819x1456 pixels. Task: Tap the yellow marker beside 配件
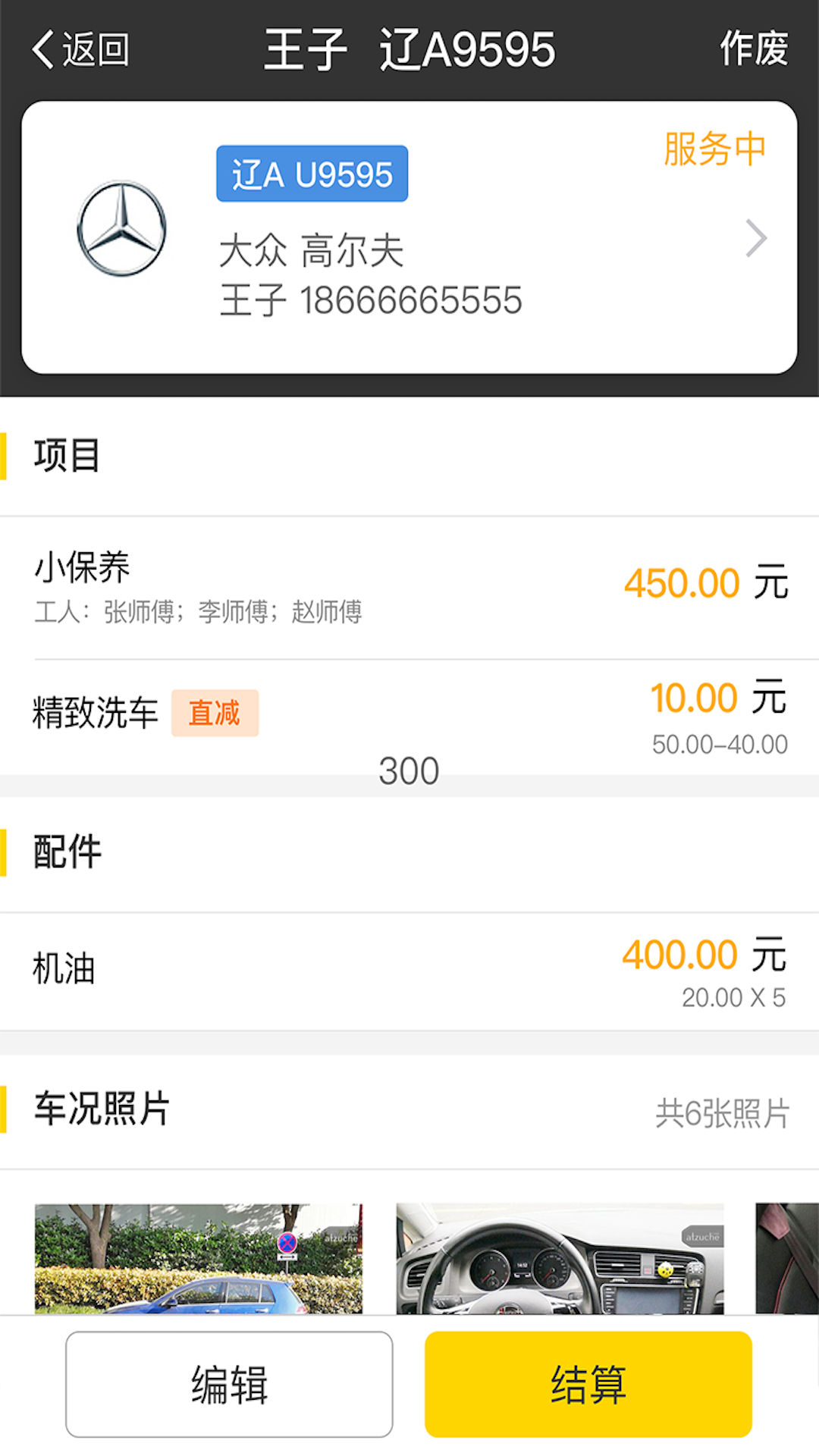pyautogui.click(x=4, y=851)
